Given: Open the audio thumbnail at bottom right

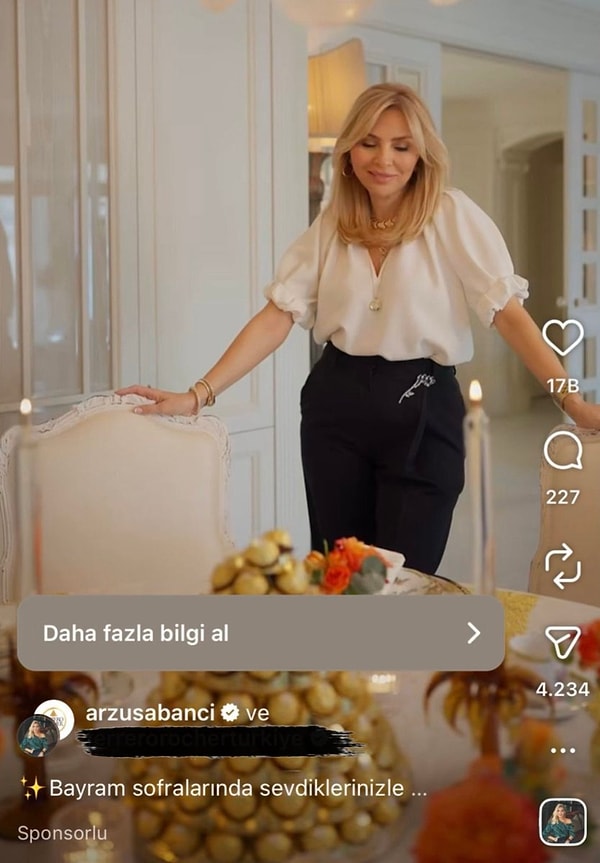Looking at the screenshot, I should pyautogui.click(x=562, y=822).
